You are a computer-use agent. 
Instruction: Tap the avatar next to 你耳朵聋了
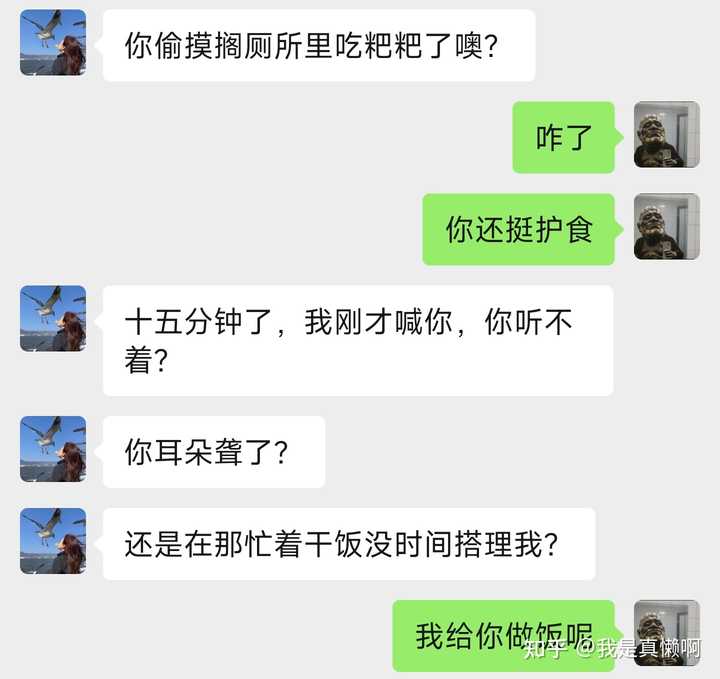(x=53, y=449)
